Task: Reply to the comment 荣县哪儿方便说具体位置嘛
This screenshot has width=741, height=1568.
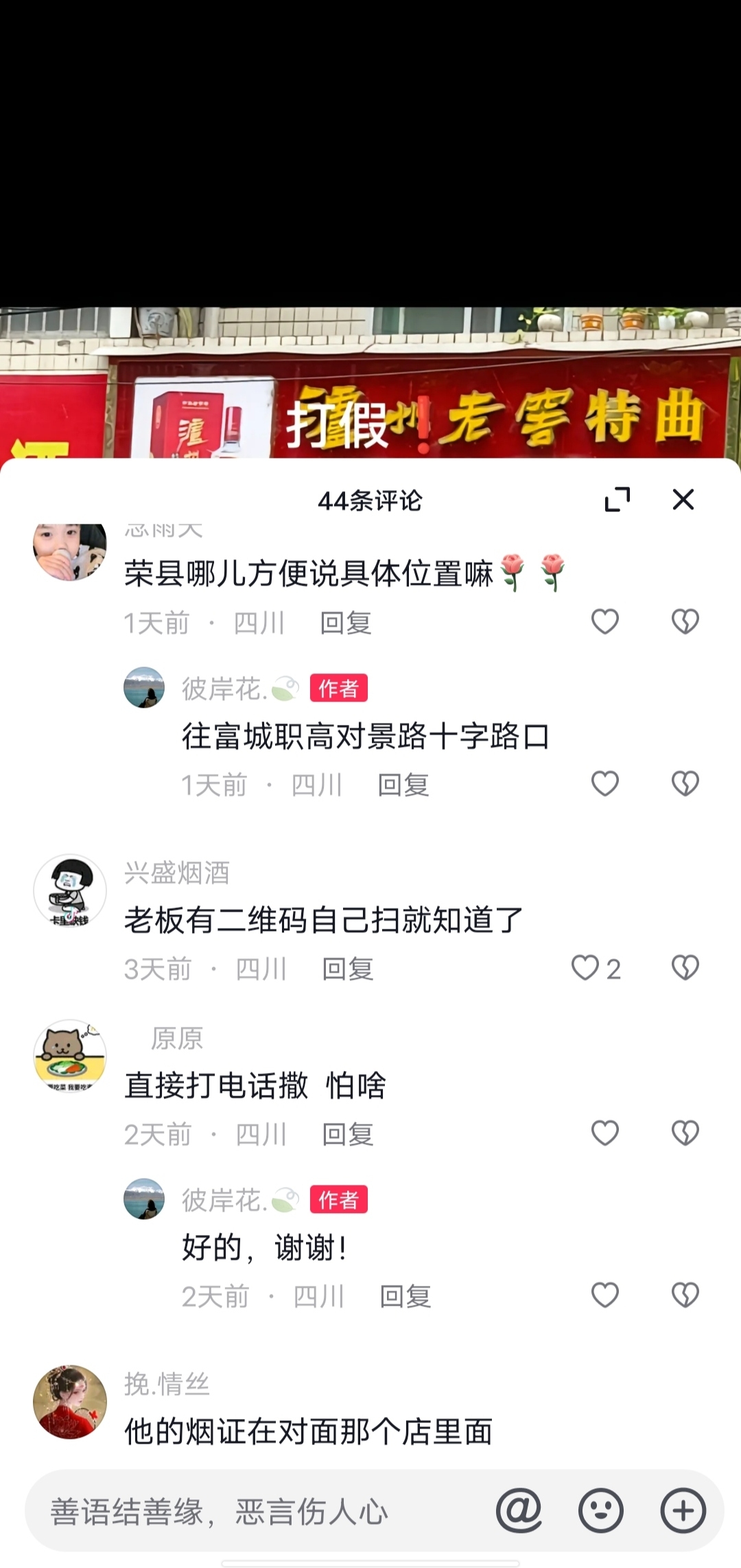Action: click(x=346, y=623)
